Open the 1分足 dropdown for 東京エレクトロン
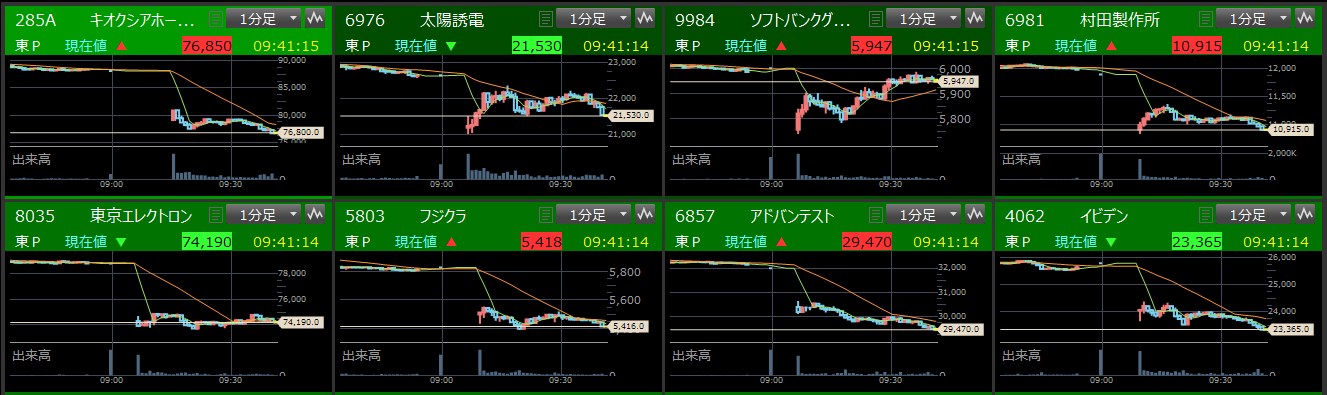 tap(264, 215)
